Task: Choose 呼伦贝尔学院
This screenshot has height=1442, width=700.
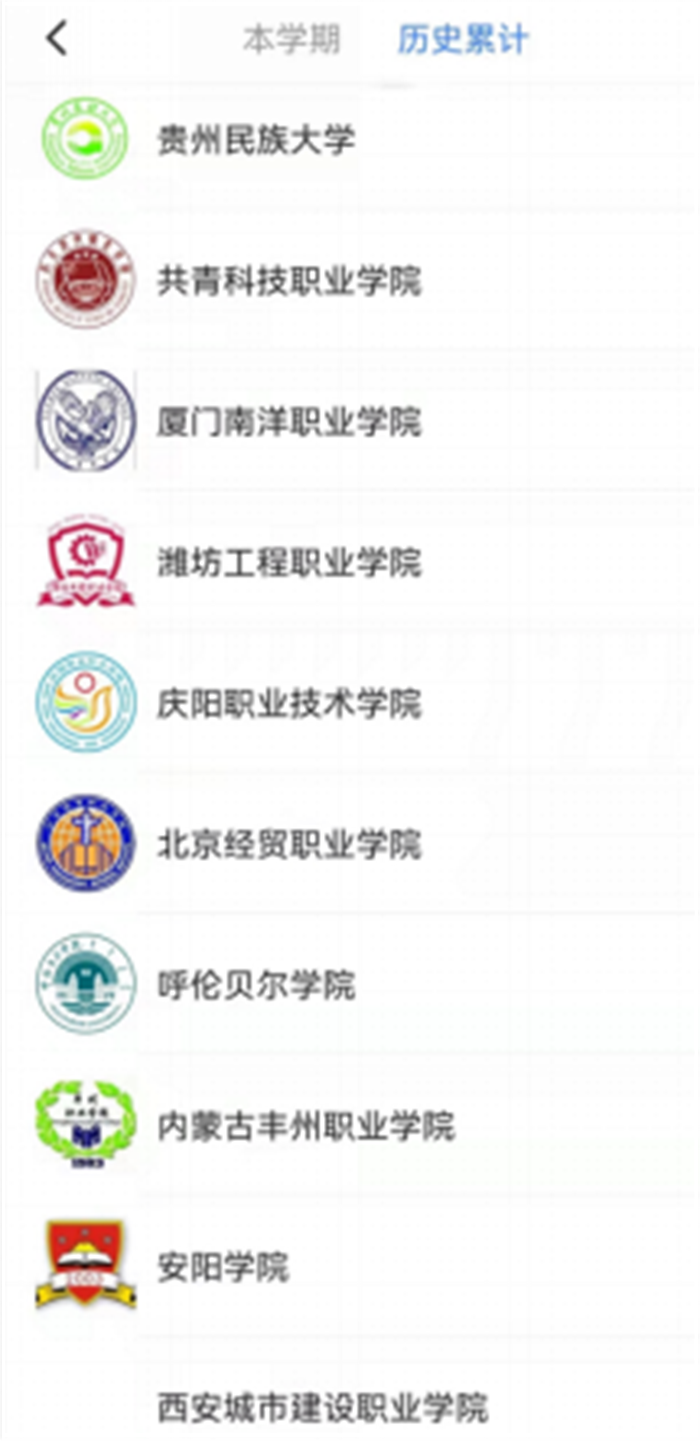Action: tap(256, 986)
